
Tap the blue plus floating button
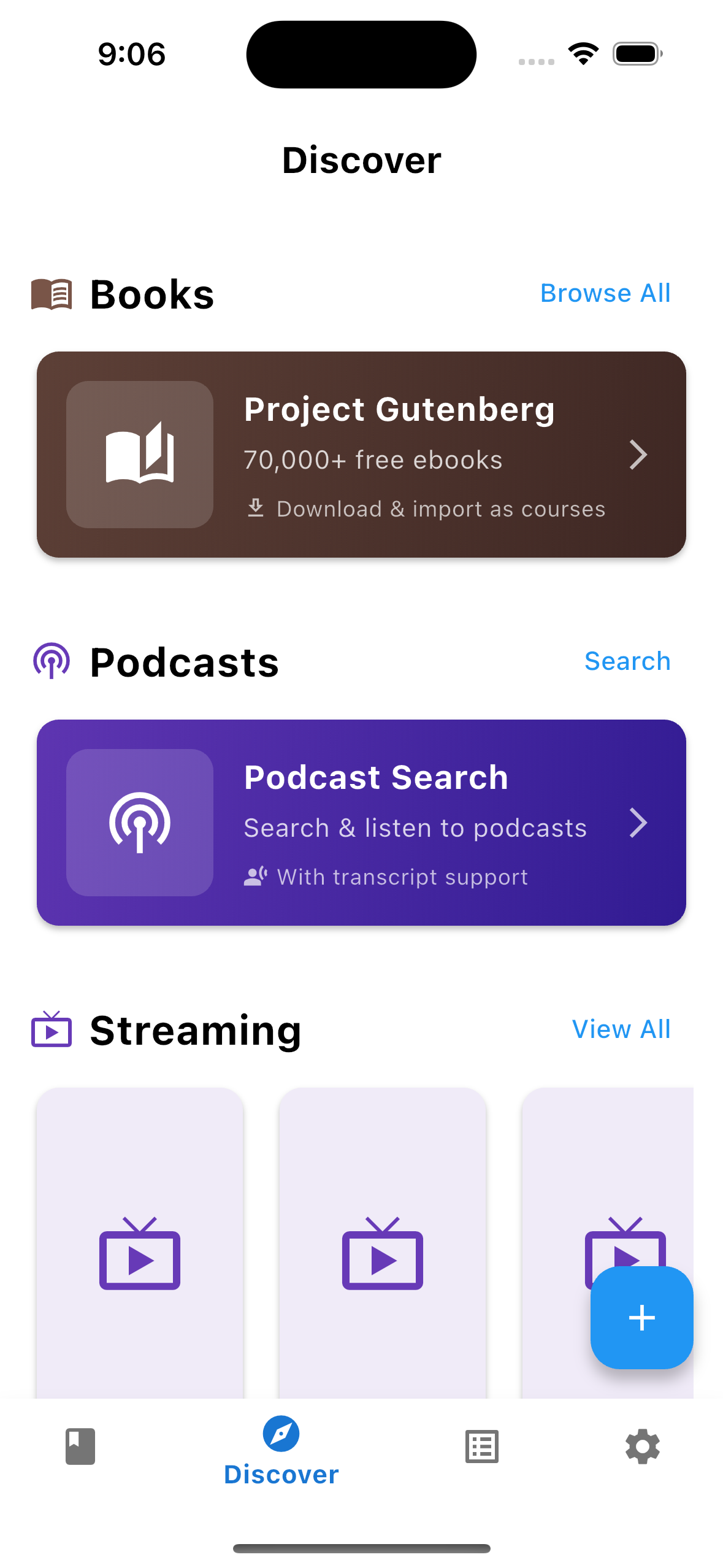point(641,1317)
